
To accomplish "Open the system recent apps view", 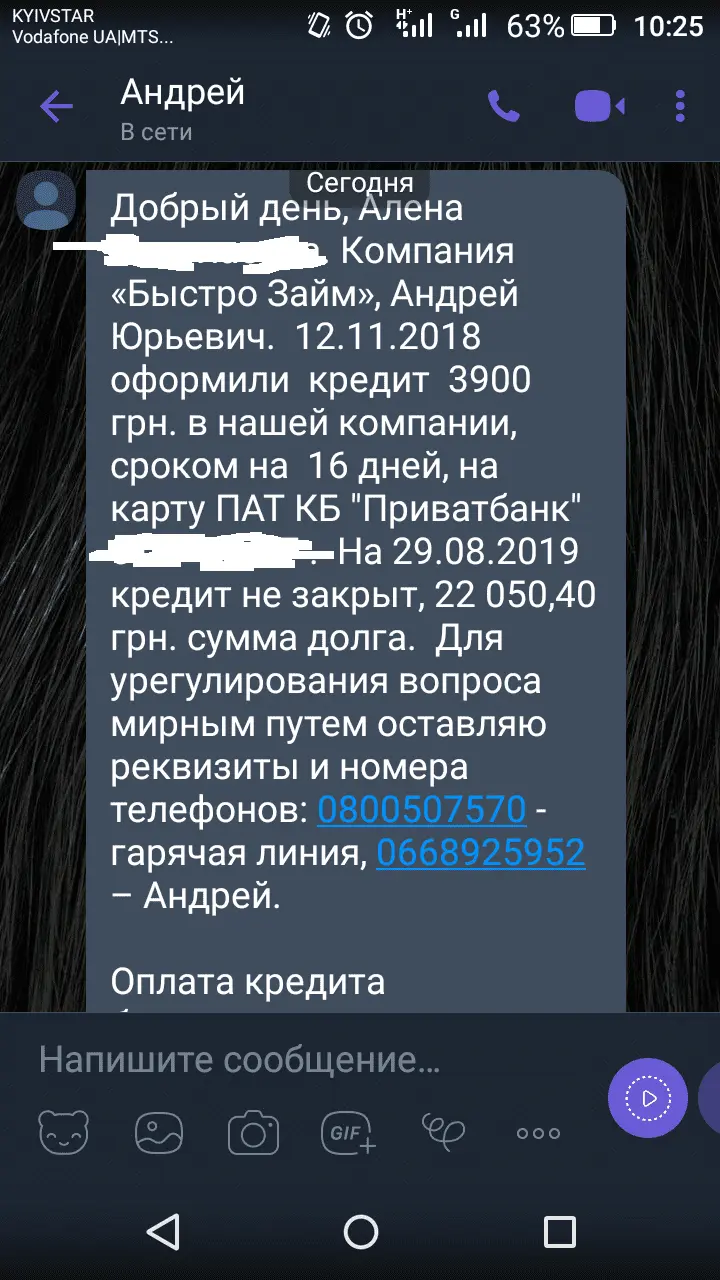I will (x=559, y=1231).
